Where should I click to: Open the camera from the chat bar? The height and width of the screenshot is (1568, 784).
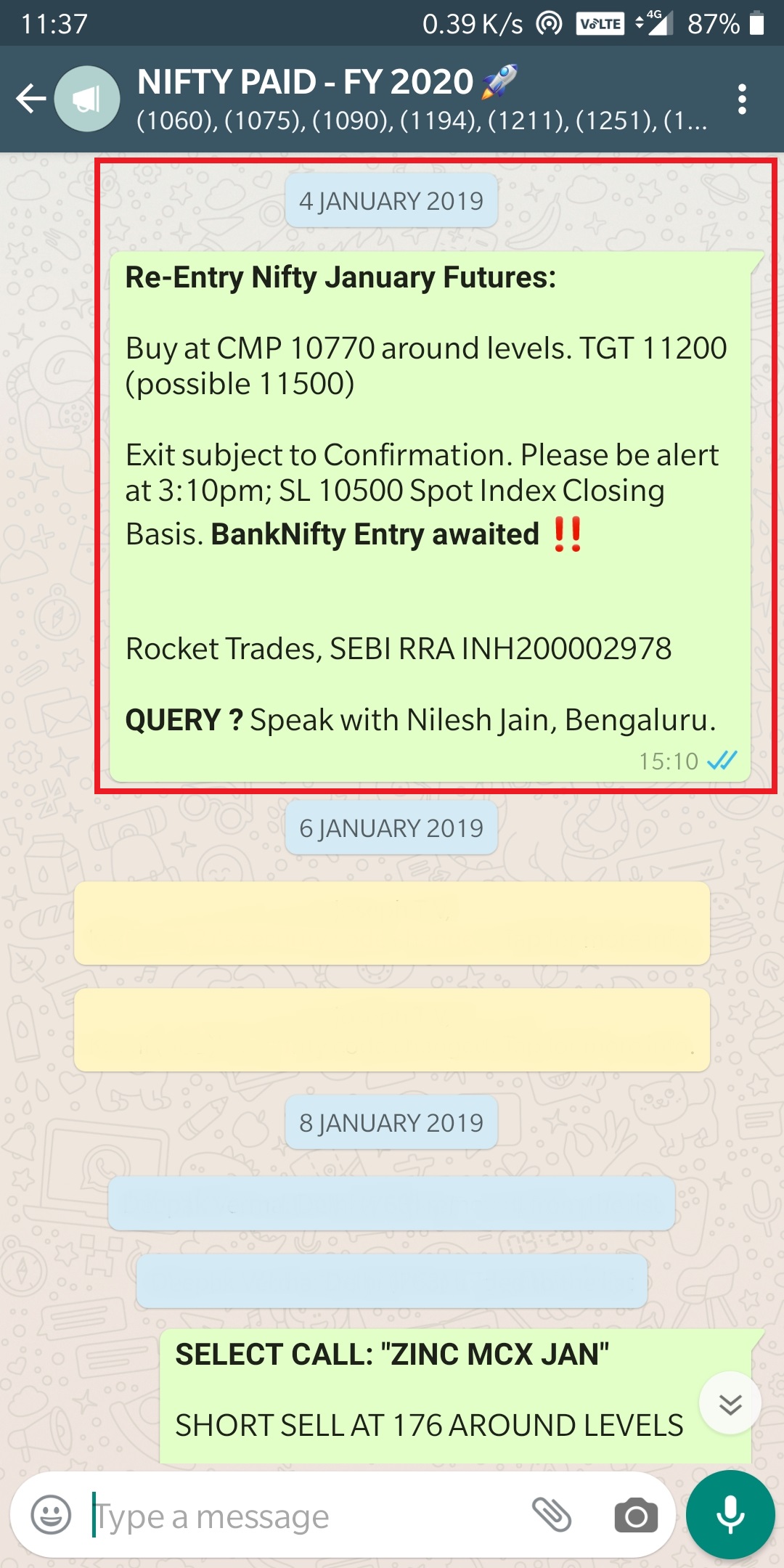coord(636,1516)
